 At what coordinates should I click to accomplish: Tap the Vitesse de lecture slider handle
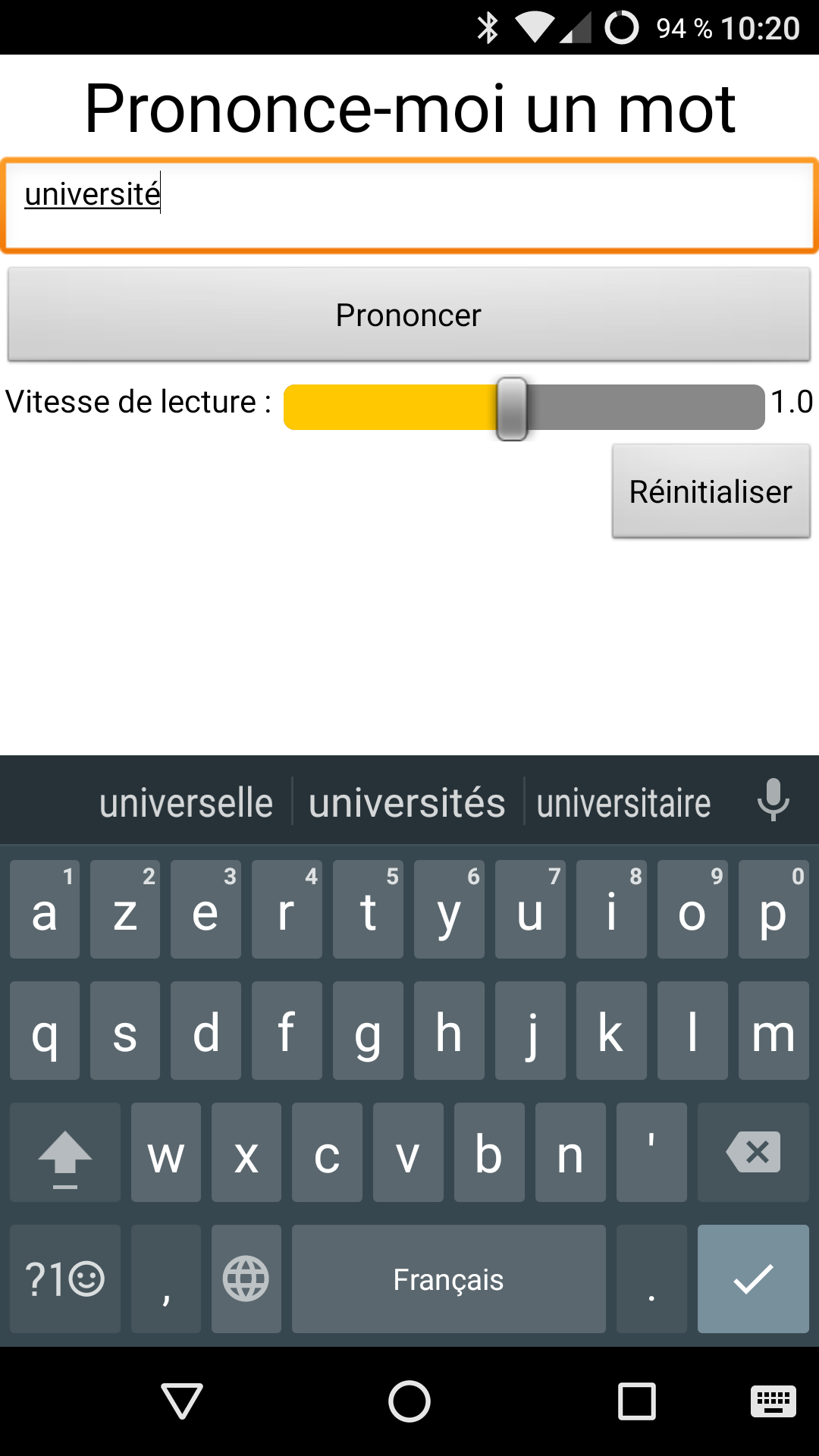click(512, 409)
